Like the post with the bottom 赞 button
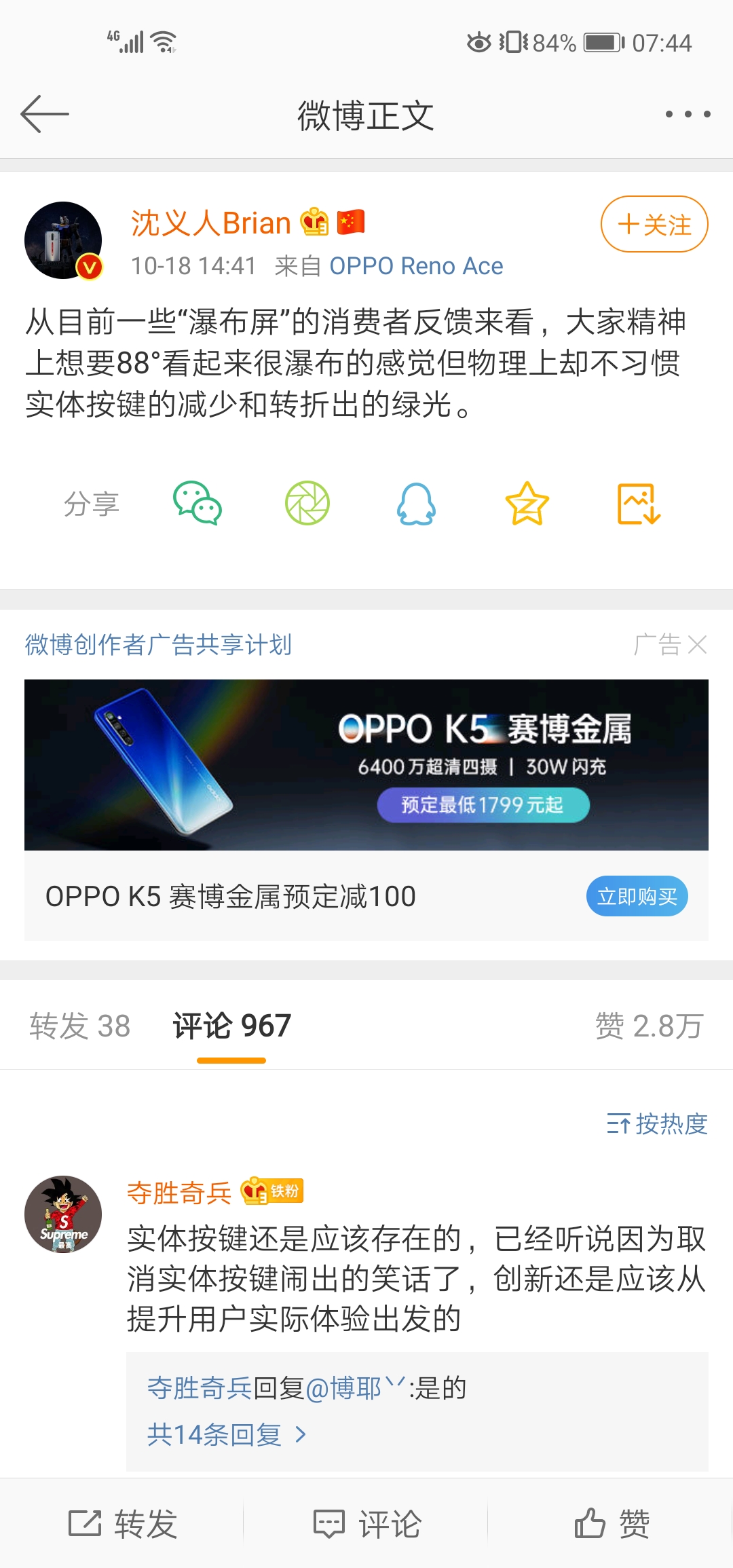 click(612, 1524)
